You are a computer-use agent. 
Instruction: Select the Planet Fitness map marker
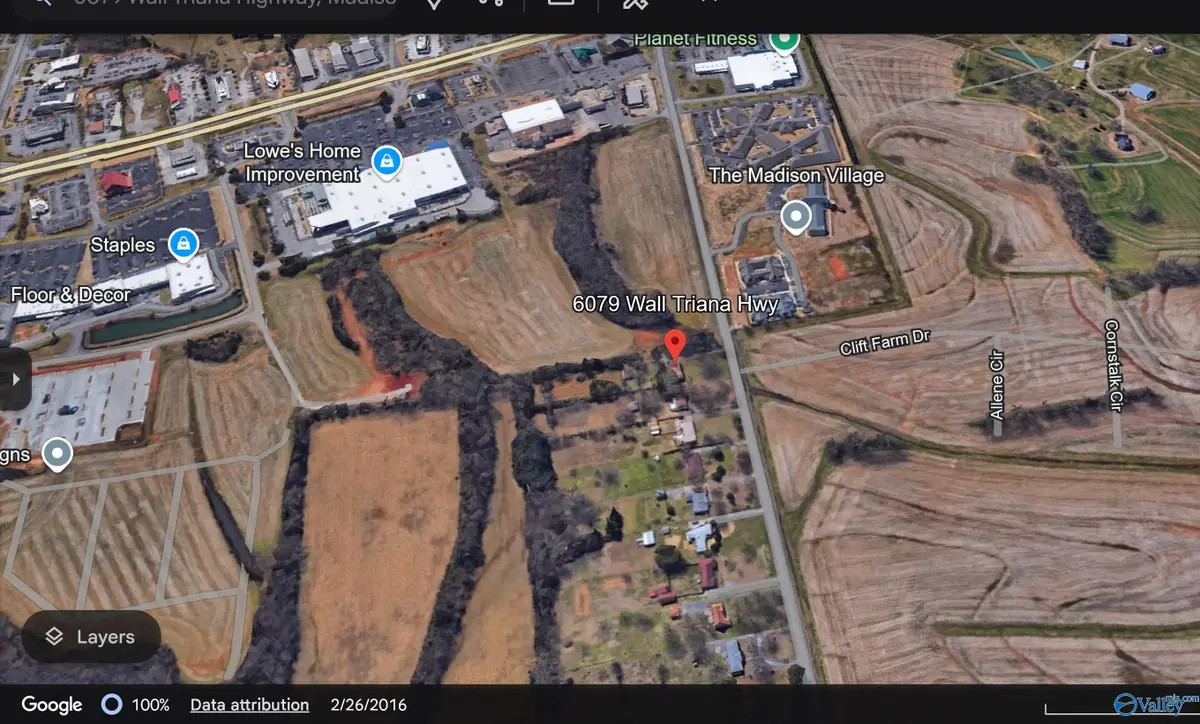(785, 39)
